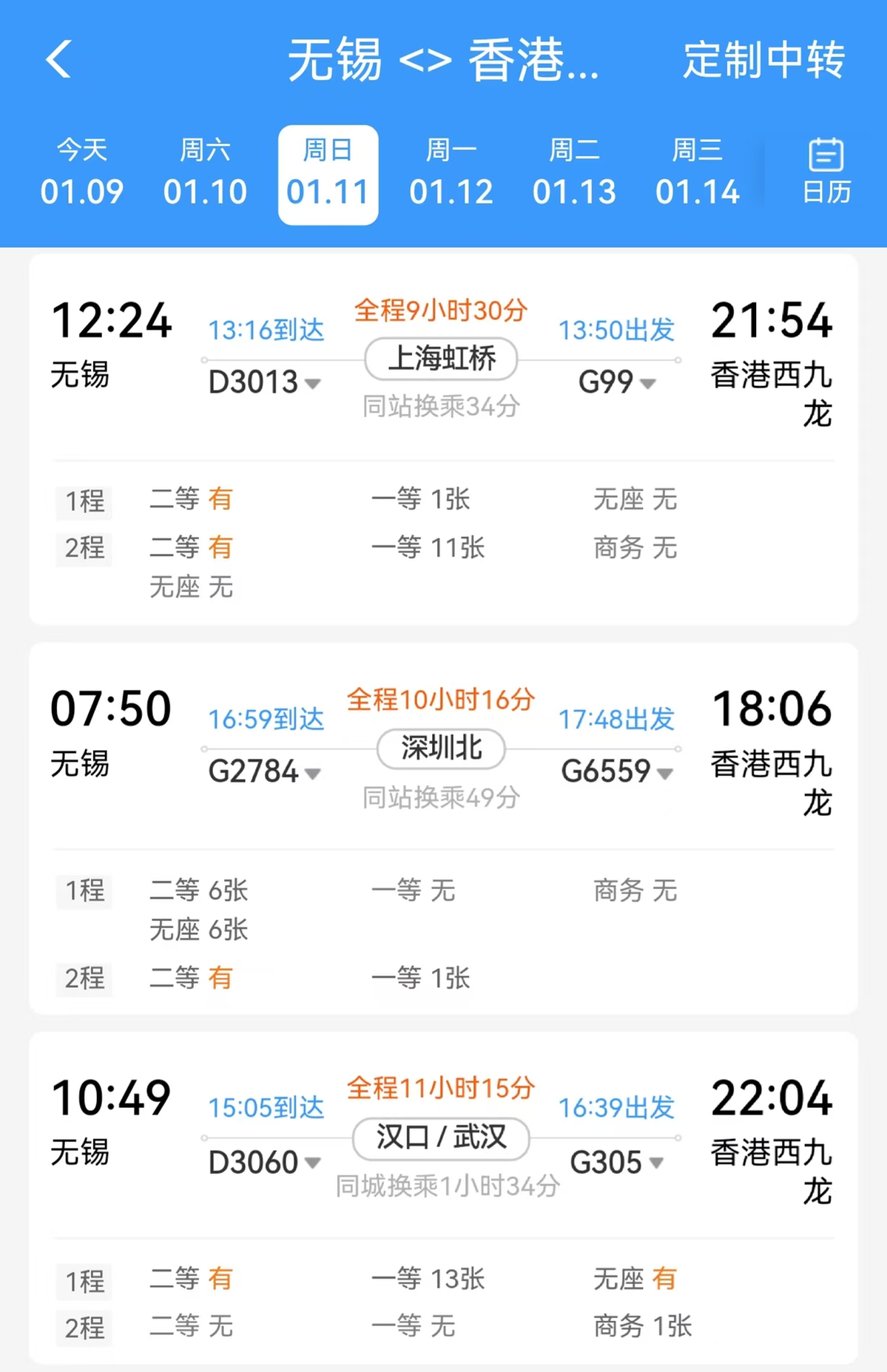Expand G99 train details dropdown
Screen dimensions: 887x1372
(617, 382)
